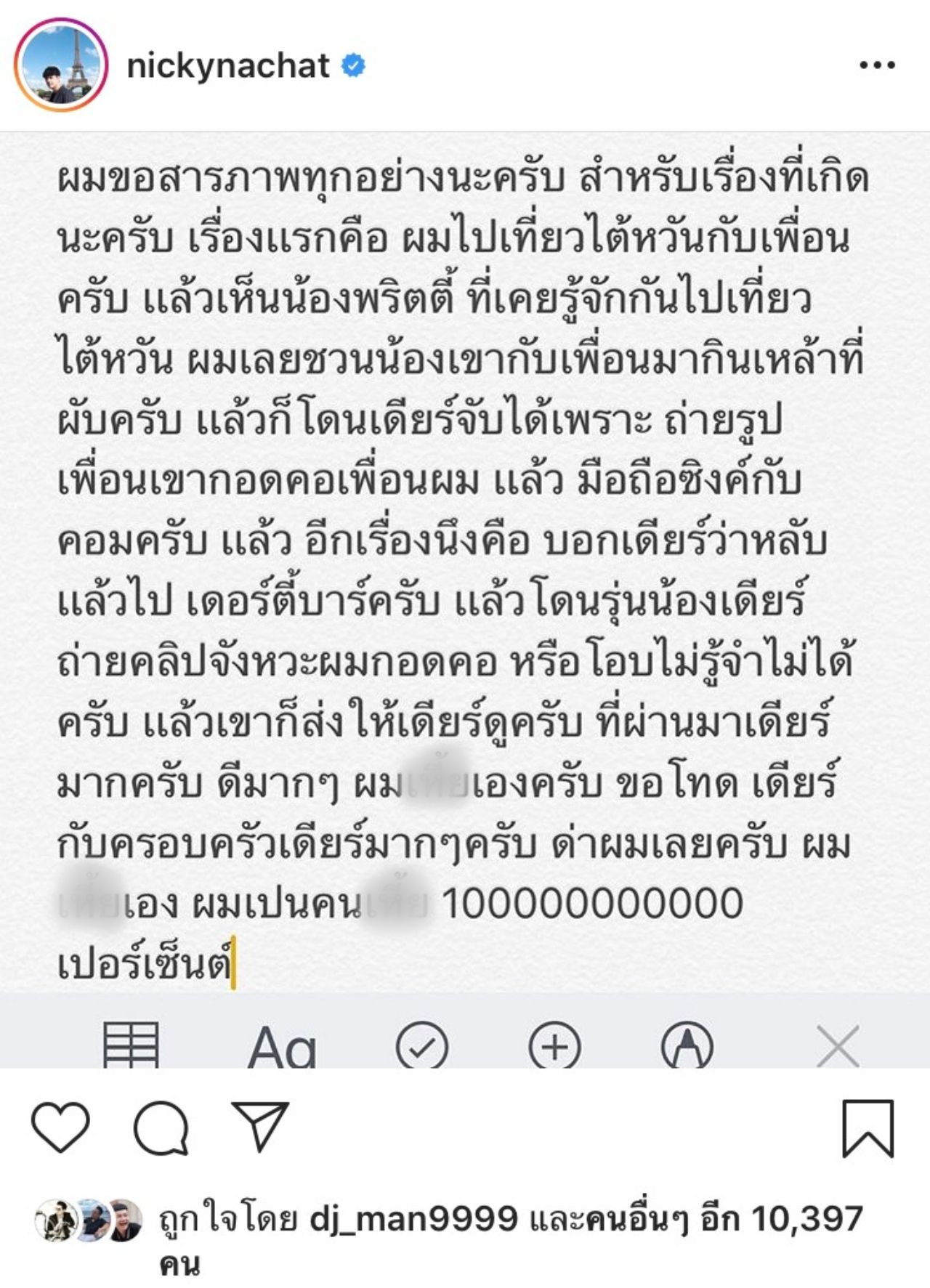Click the verified badge next to nickynachat
Image resolution: width=930 pixels, height=1288 pixels.
click(352, 65)
